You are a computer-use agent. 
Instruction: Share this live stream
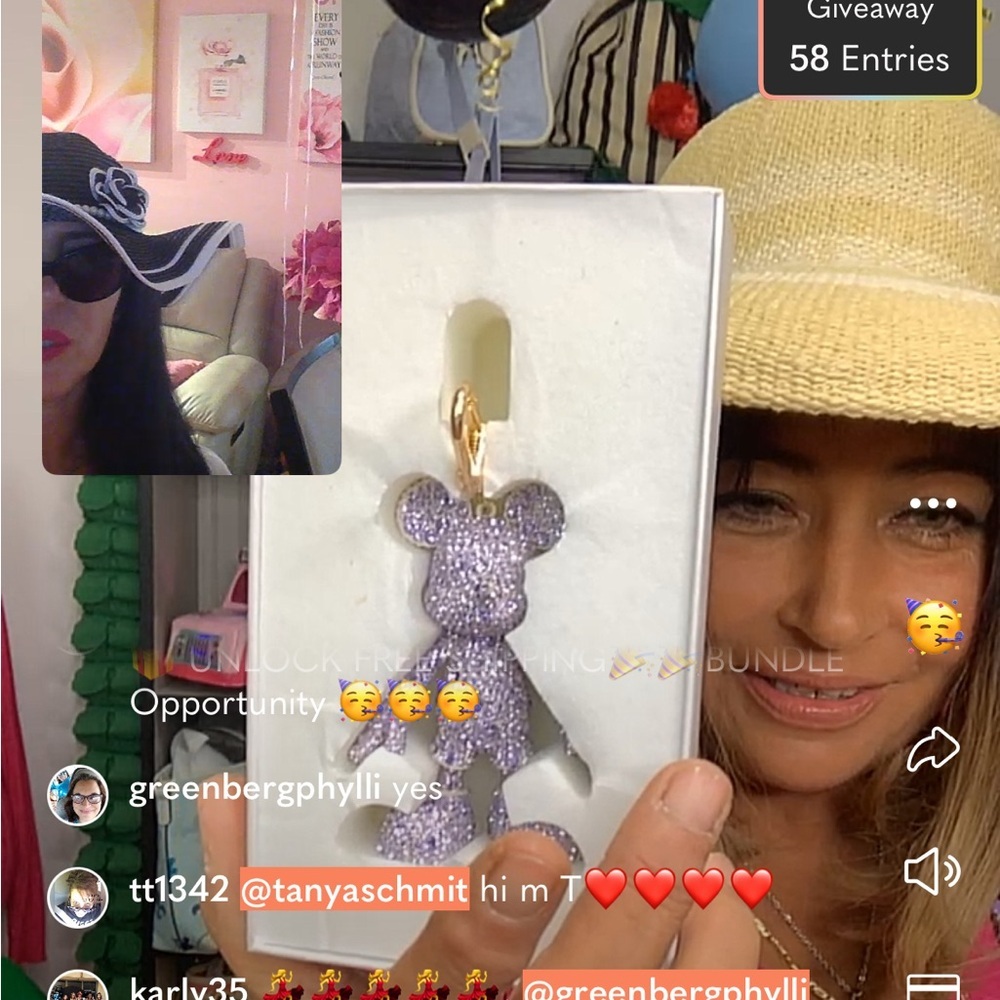tap(932, 750)
